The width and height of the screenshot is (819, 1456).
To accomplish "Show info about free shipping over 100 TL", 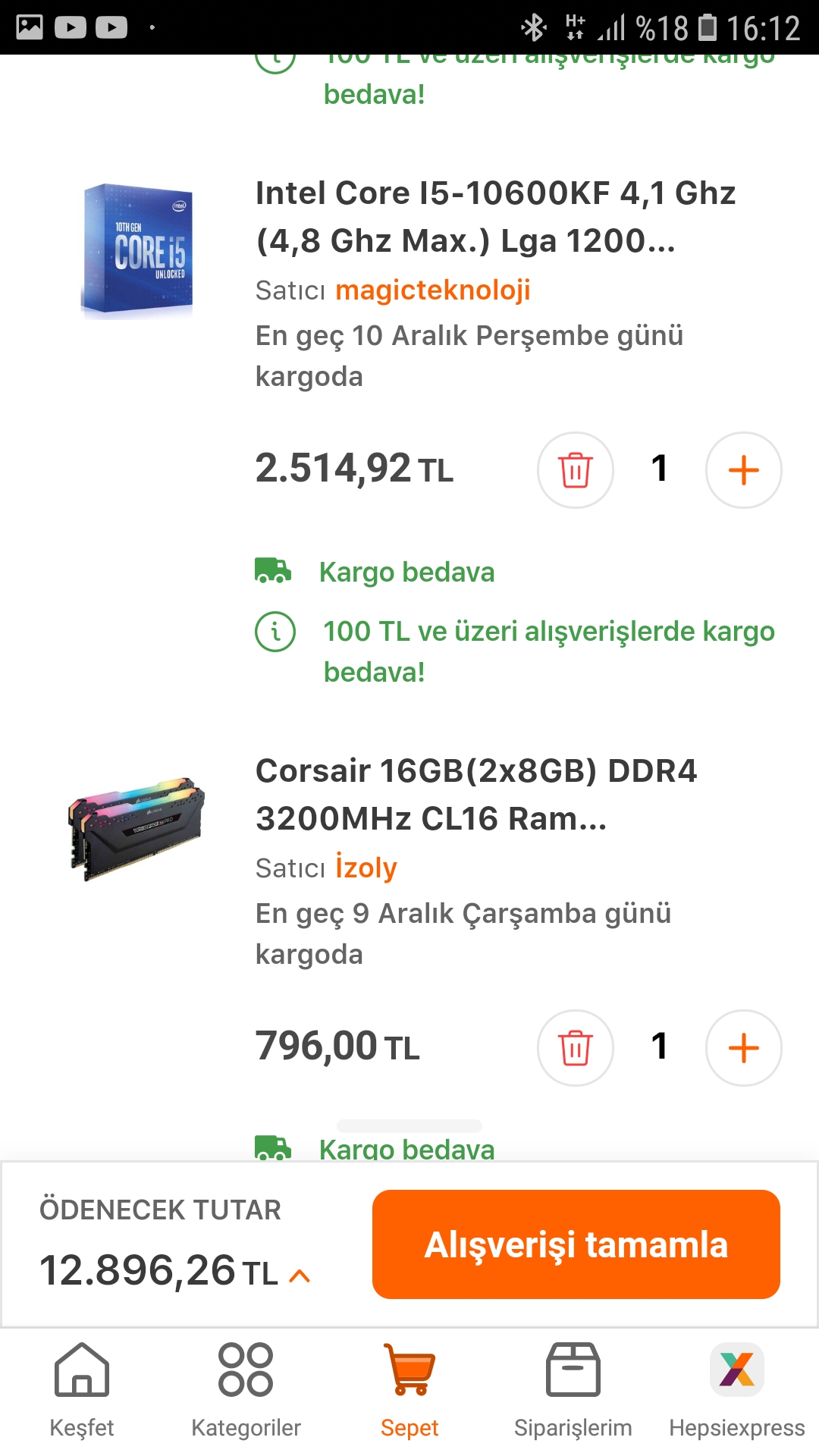I will tap(275, 632).
